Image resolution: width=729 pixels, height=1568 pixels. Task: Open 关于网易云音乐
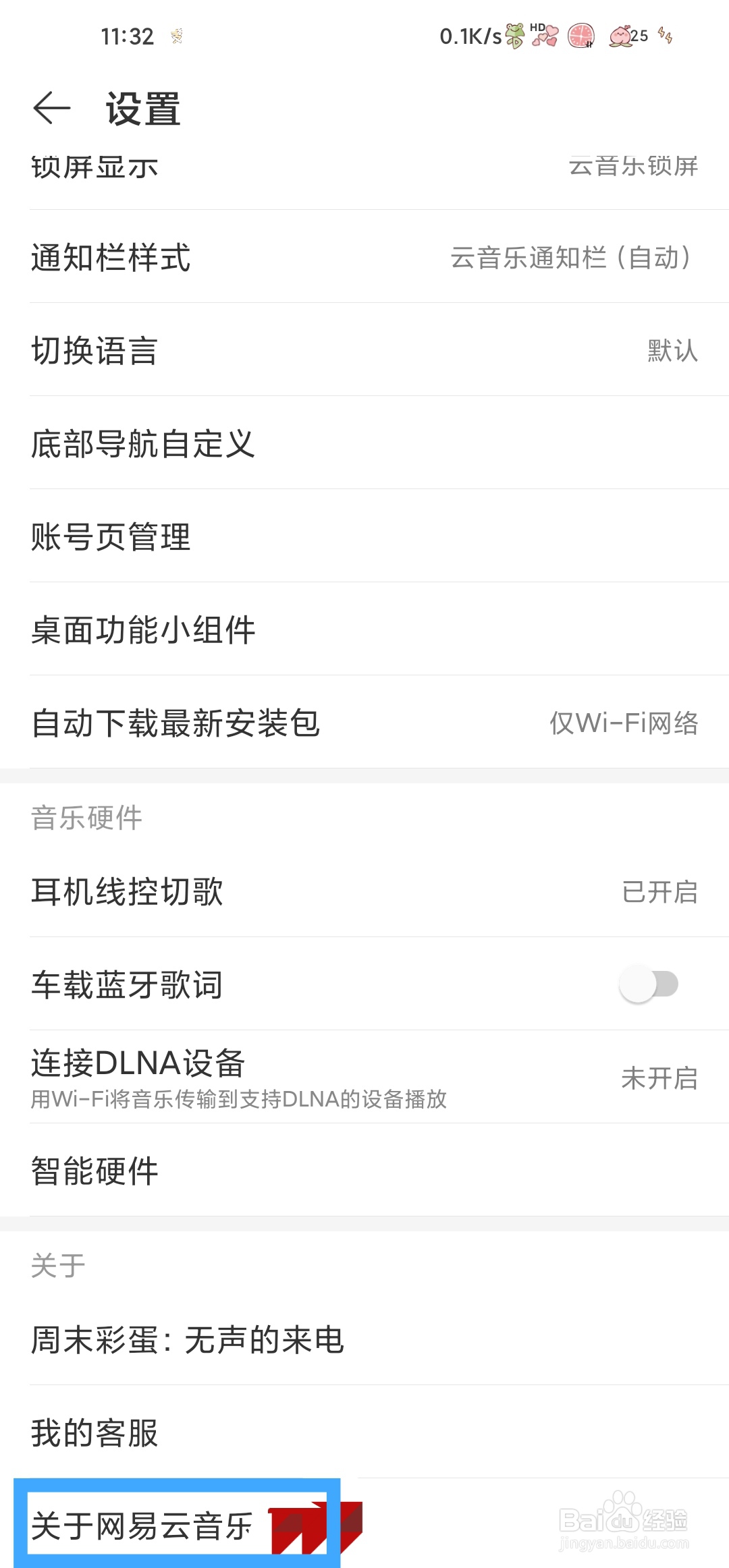pos(364,1523)
